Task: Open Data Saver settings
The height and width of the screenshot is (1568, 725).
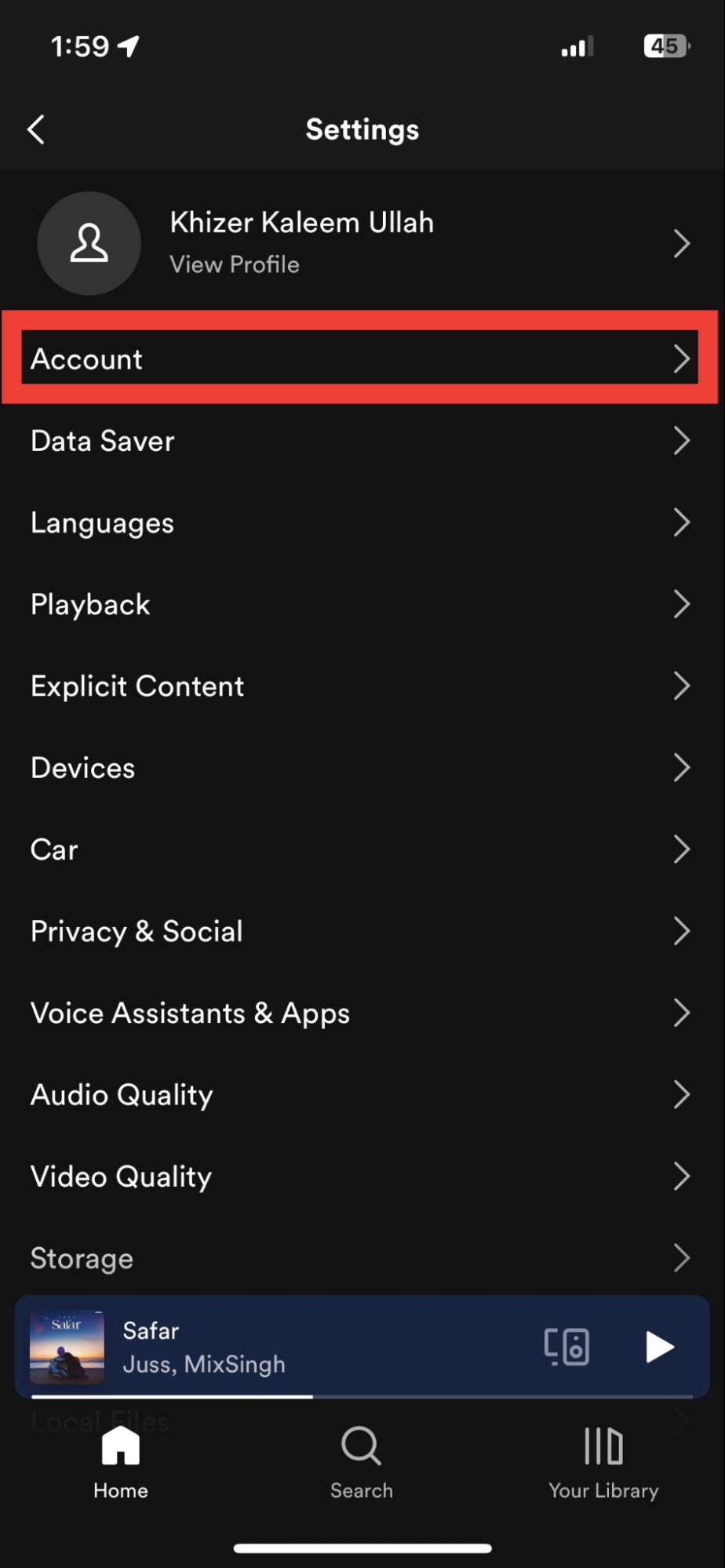Action: (362, 441)
